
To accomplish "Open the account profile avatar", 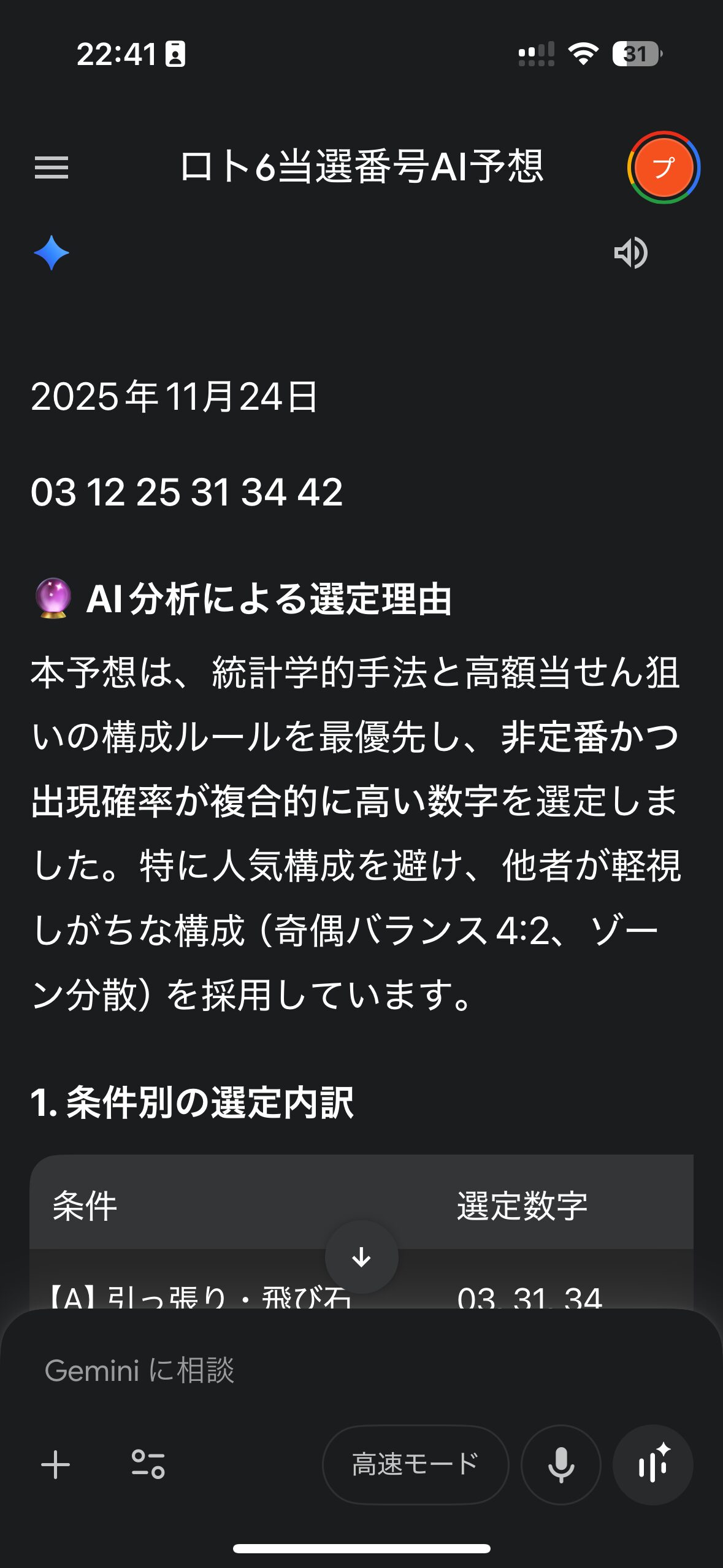I will 664,167.
